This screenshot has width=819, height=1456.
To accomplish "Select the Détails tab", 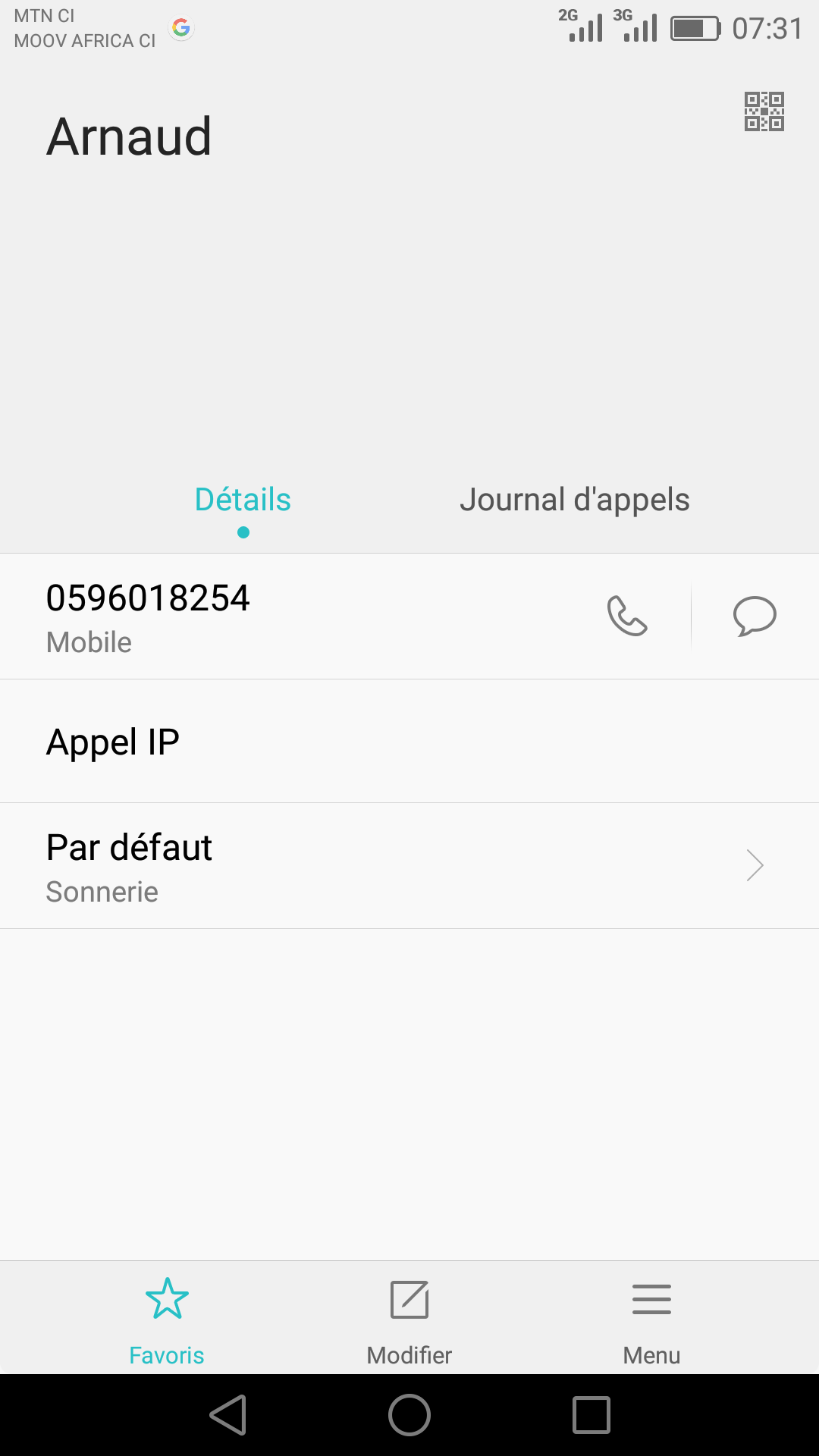I will [x=243, y=500].
